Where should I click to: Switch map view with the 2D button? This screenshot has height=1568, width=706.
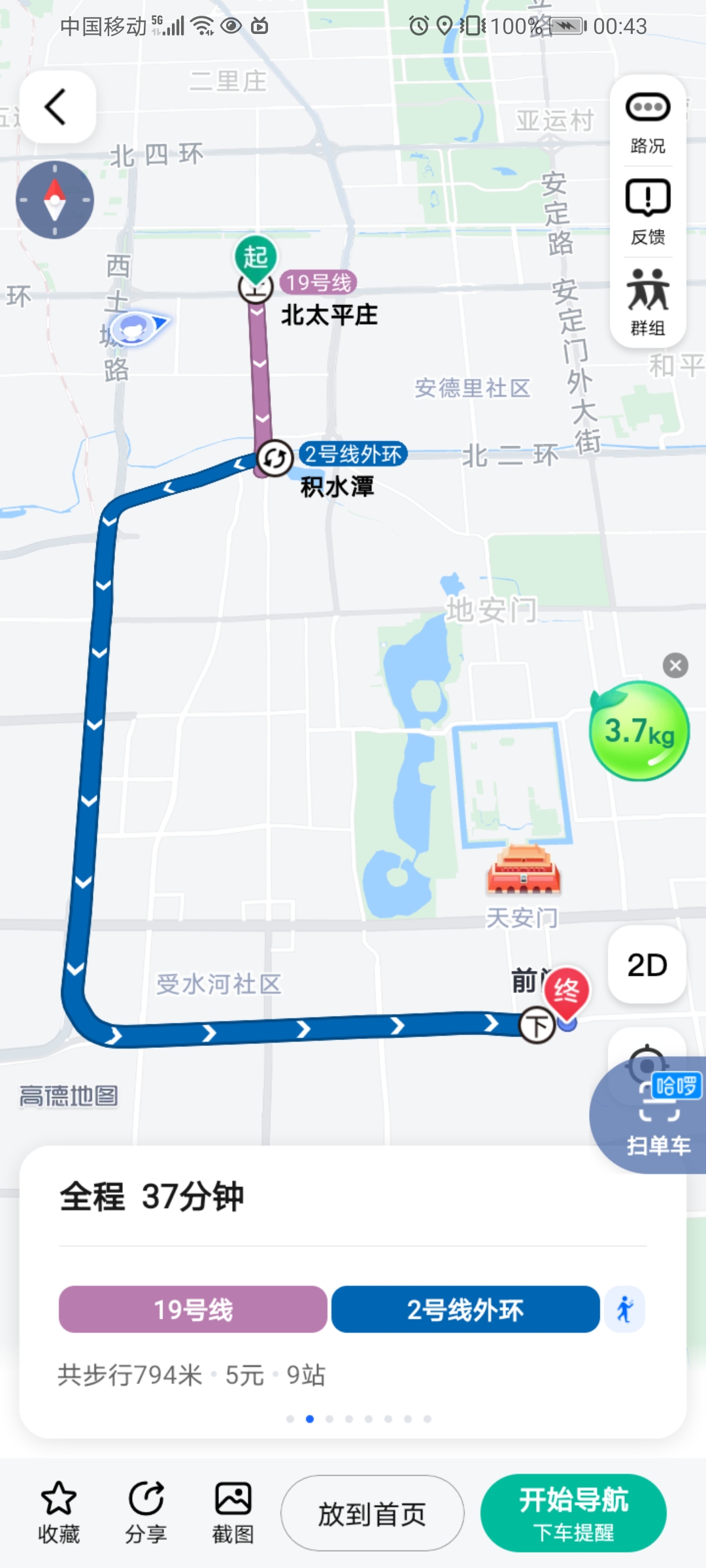click(647, 965)
